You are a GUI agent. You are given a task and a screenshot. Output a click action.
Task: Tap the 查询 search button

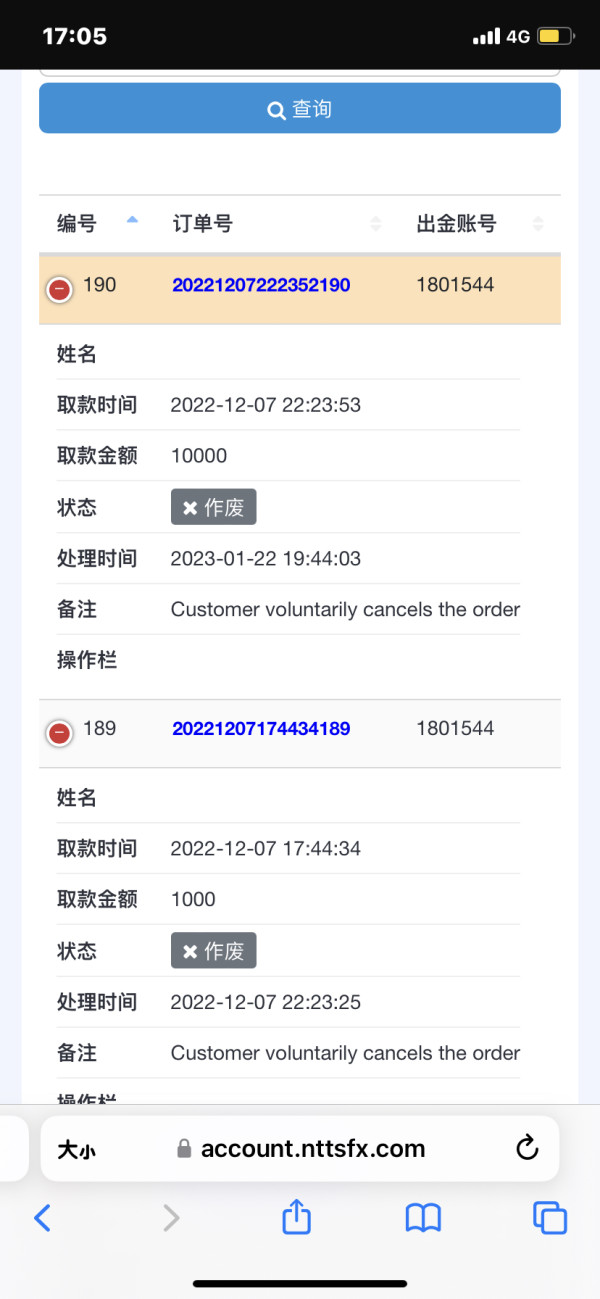tap(299, 109)
